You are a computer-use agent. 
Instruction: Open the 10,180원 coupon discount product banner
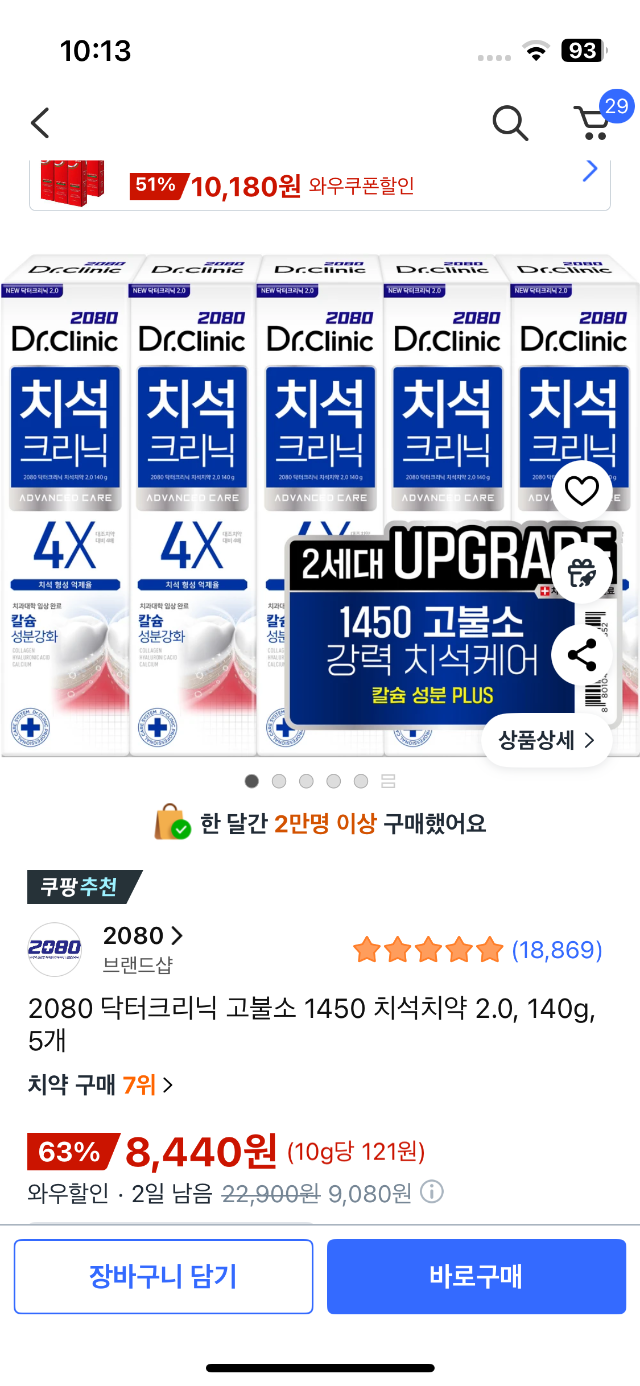pyautogui.click(x=320, y=184)
